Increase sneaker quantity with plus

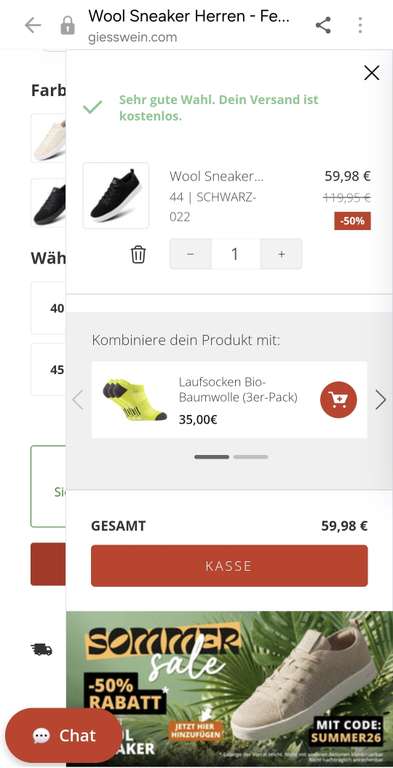pyautogui.click(x=281, y=254)
